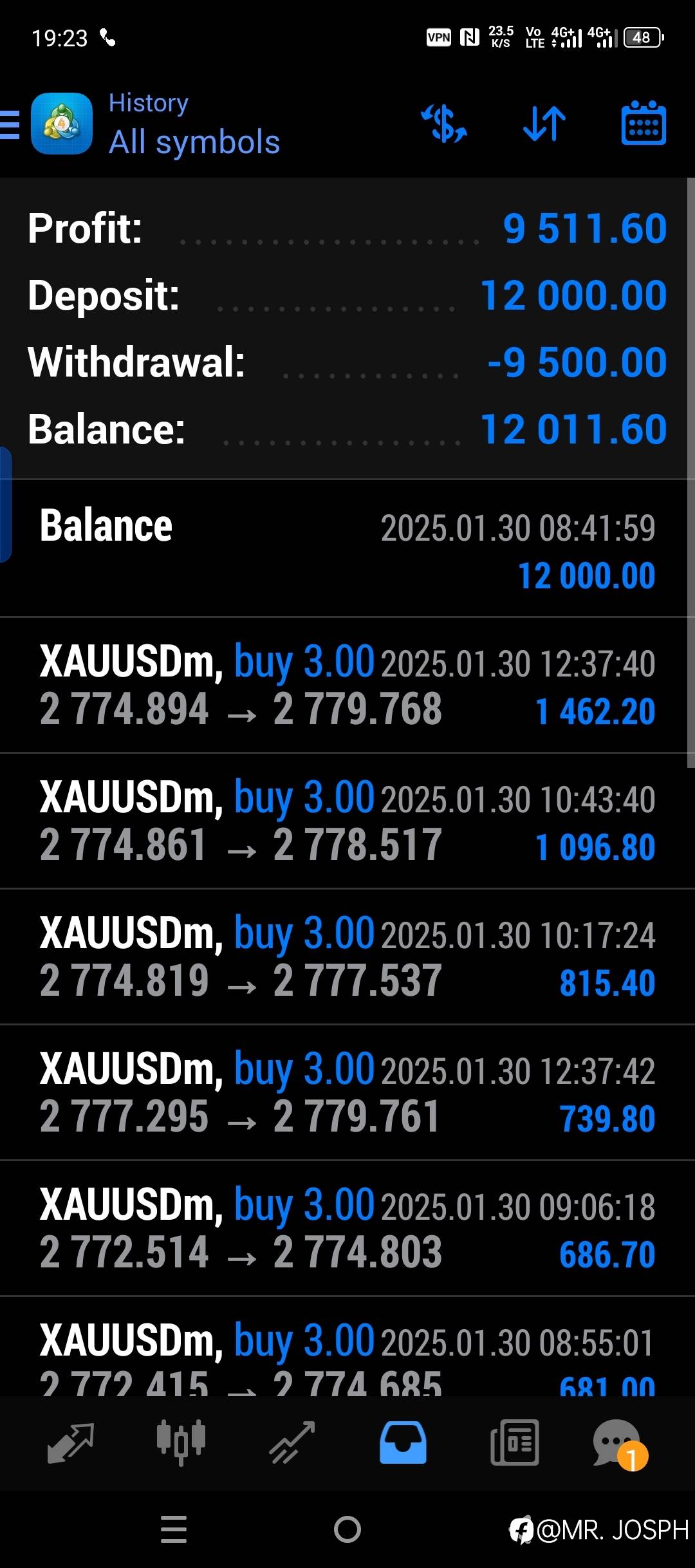Change sorting with the arrows icon
This screenshot has width=695, height=1568.
point(544,124)
